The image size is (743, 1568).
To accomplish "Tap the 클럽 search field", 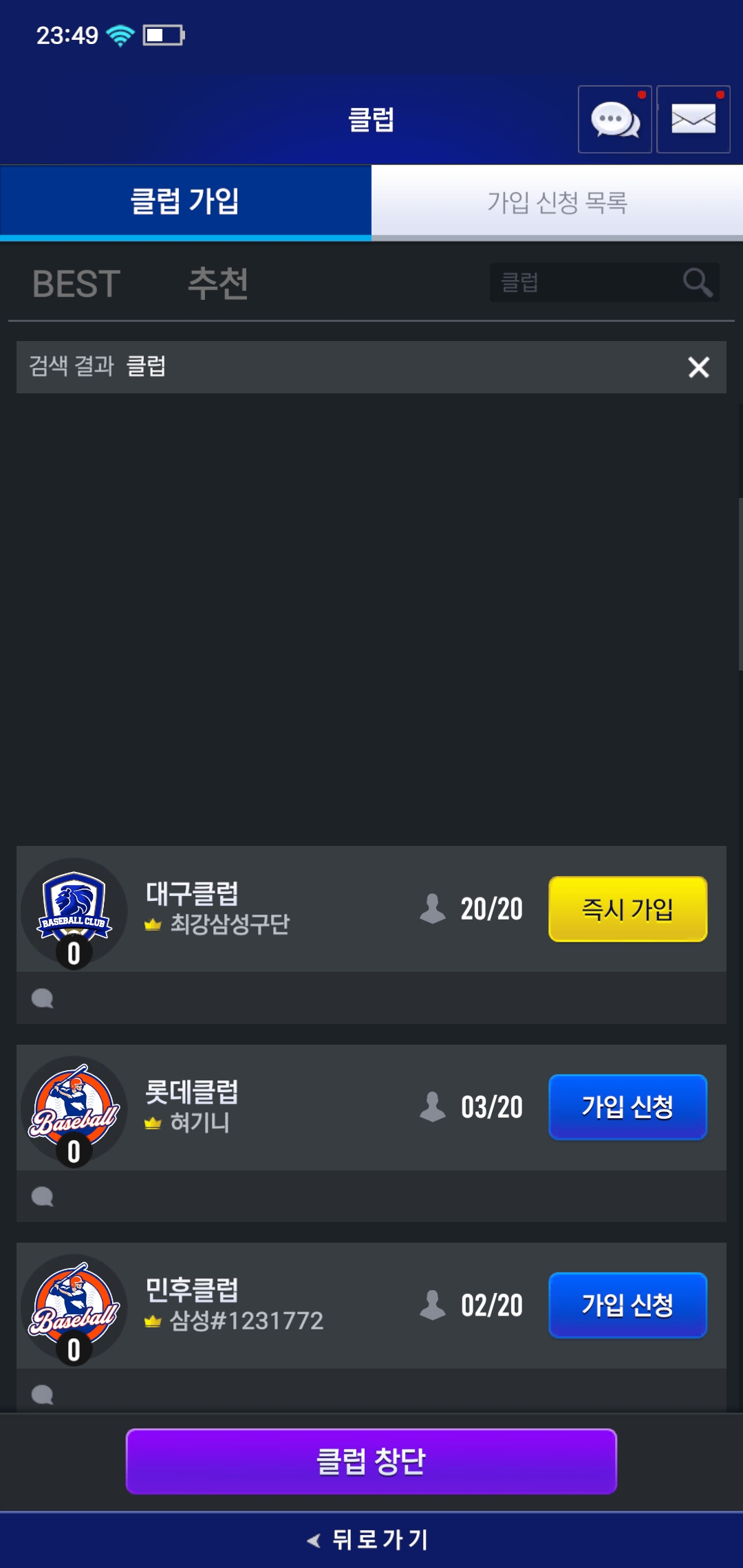I will pyautogui.click(x=585, y=282).
